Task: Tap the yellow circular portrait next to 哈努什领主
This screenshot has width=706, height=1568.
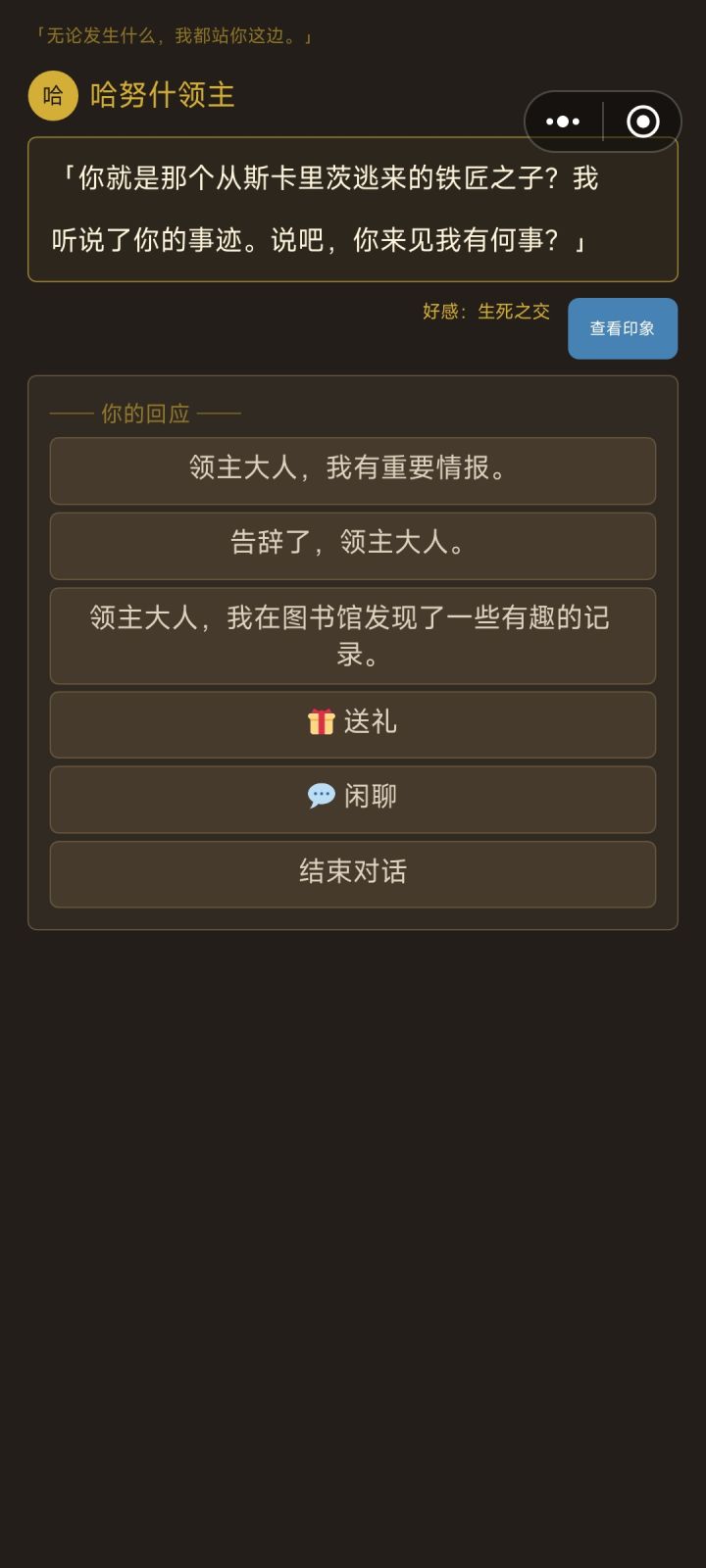Action: (x=53, y=95)
